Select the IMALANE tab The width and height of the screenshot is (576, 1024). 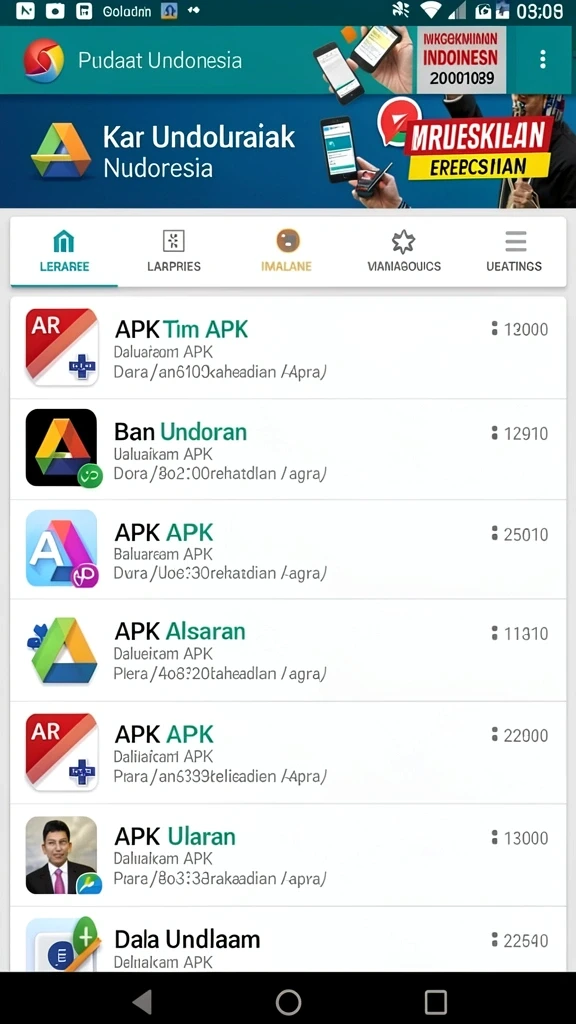click(x=287, y=251)
